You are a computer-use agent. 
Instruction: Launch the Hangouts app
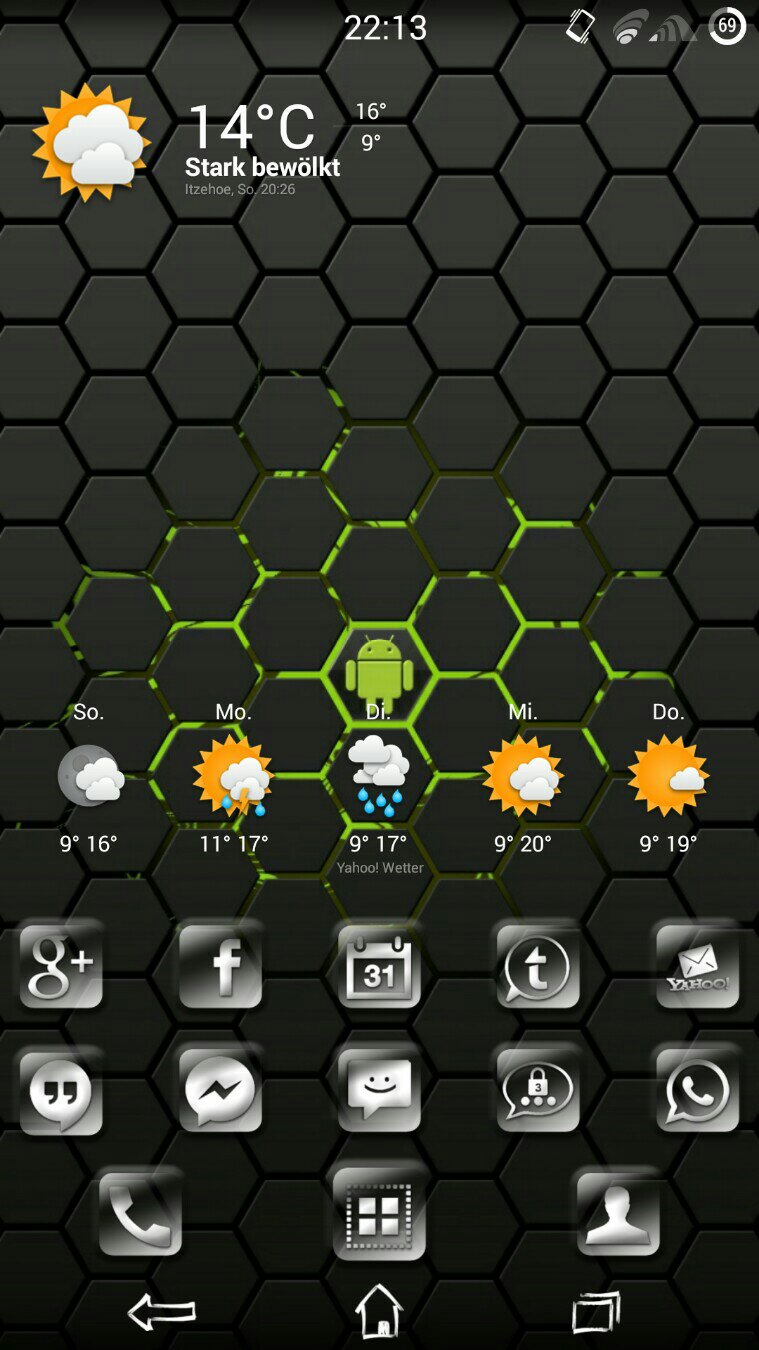(x=61, y=1091)
